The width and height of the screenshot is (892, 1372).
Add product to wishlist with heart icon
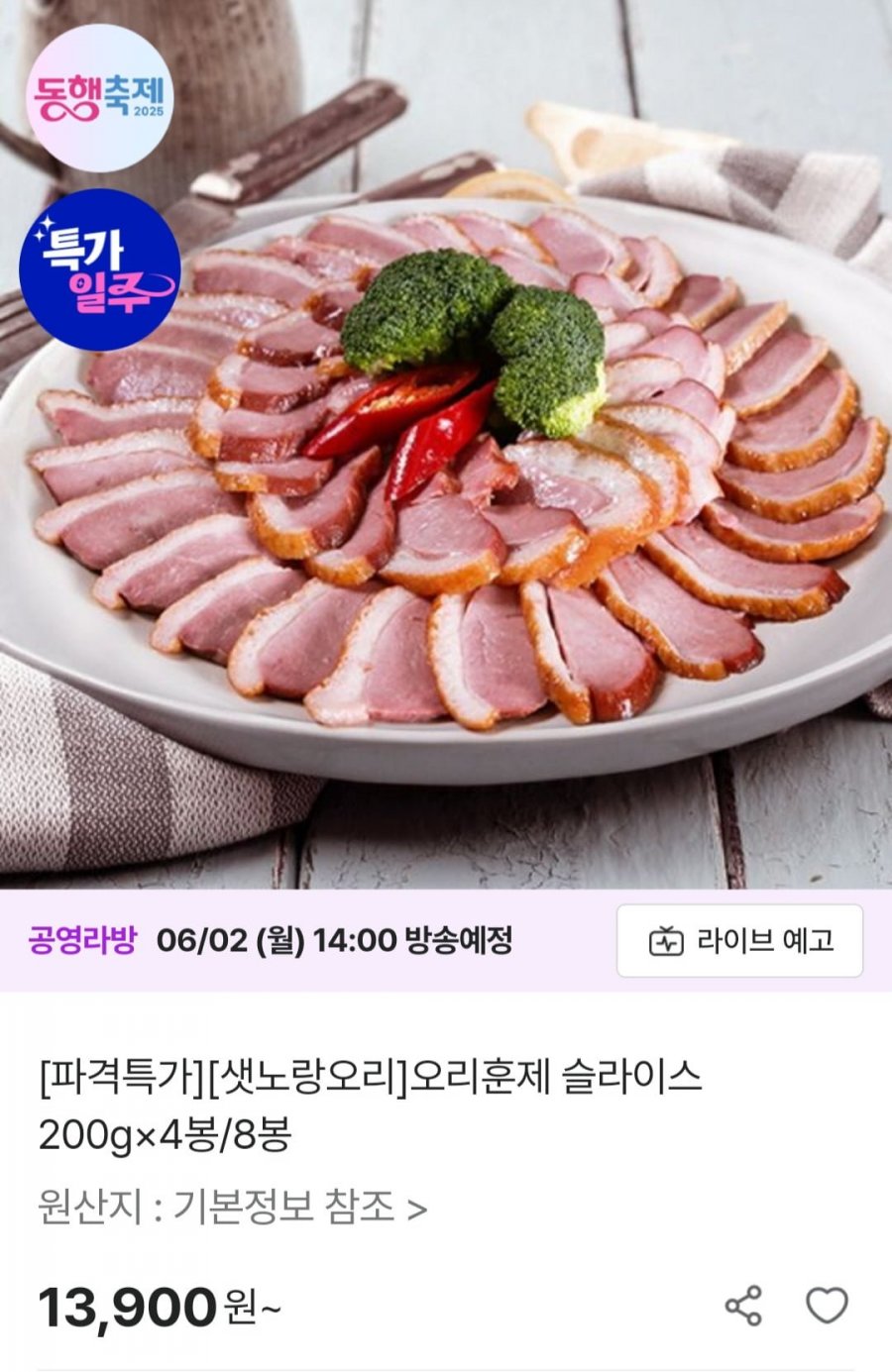[x=827, y=1306]
